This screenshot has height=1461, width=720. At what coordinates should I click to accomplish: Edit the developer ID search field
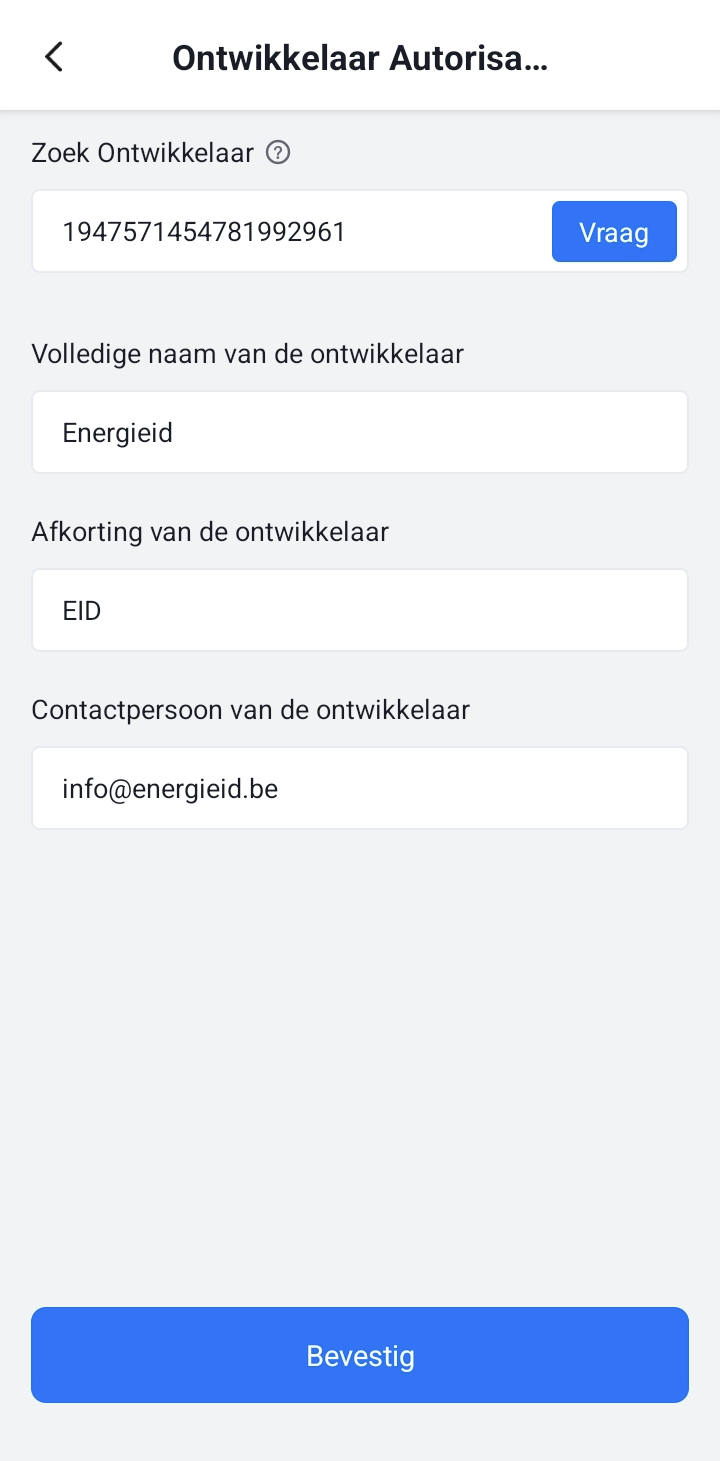tap(291, 232)
